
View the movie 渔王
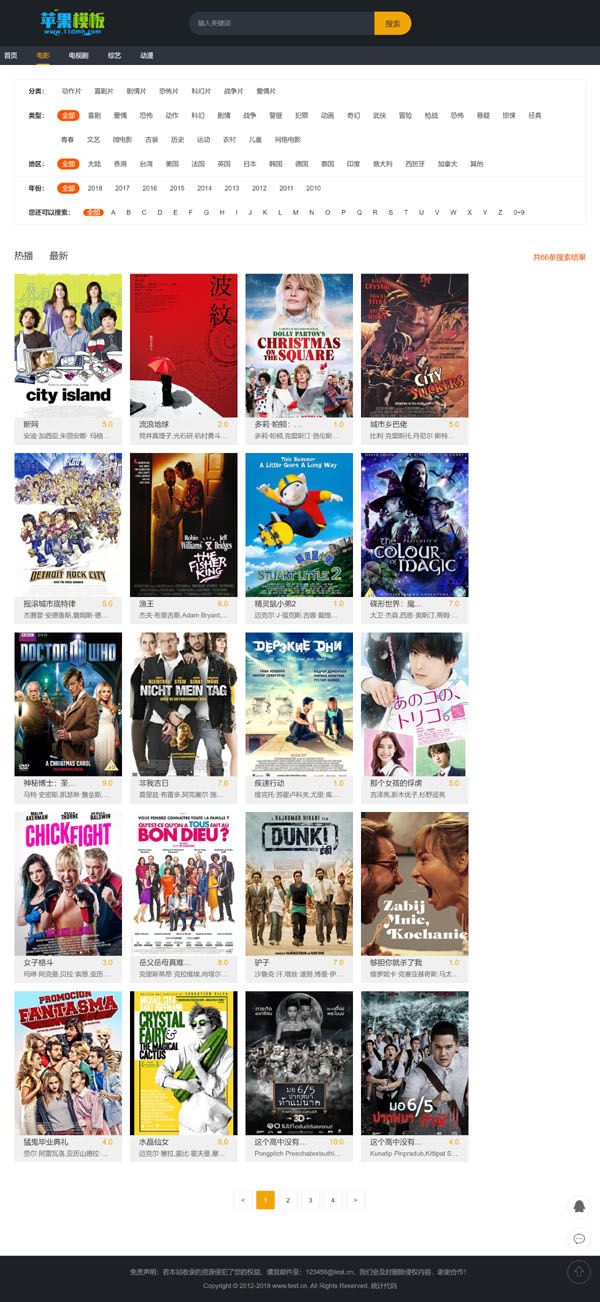[x=183, y=525]
